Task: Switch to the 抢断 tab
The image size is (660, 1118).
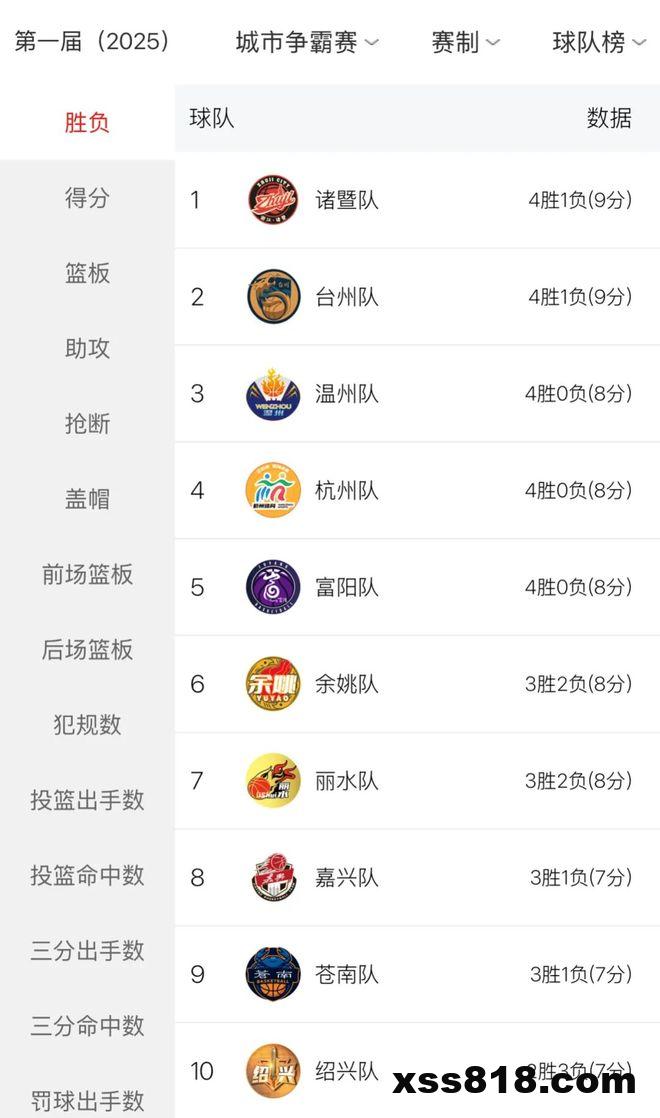Action: point(87,424)
